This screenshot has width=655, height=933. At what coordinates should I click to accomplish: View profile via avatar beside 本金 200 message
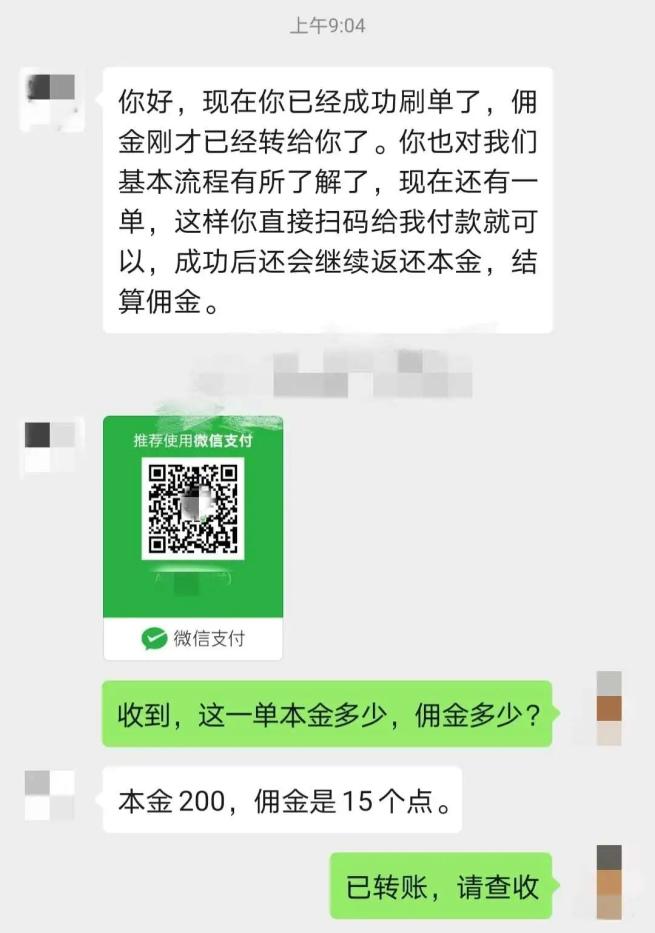tap(50, 795)
